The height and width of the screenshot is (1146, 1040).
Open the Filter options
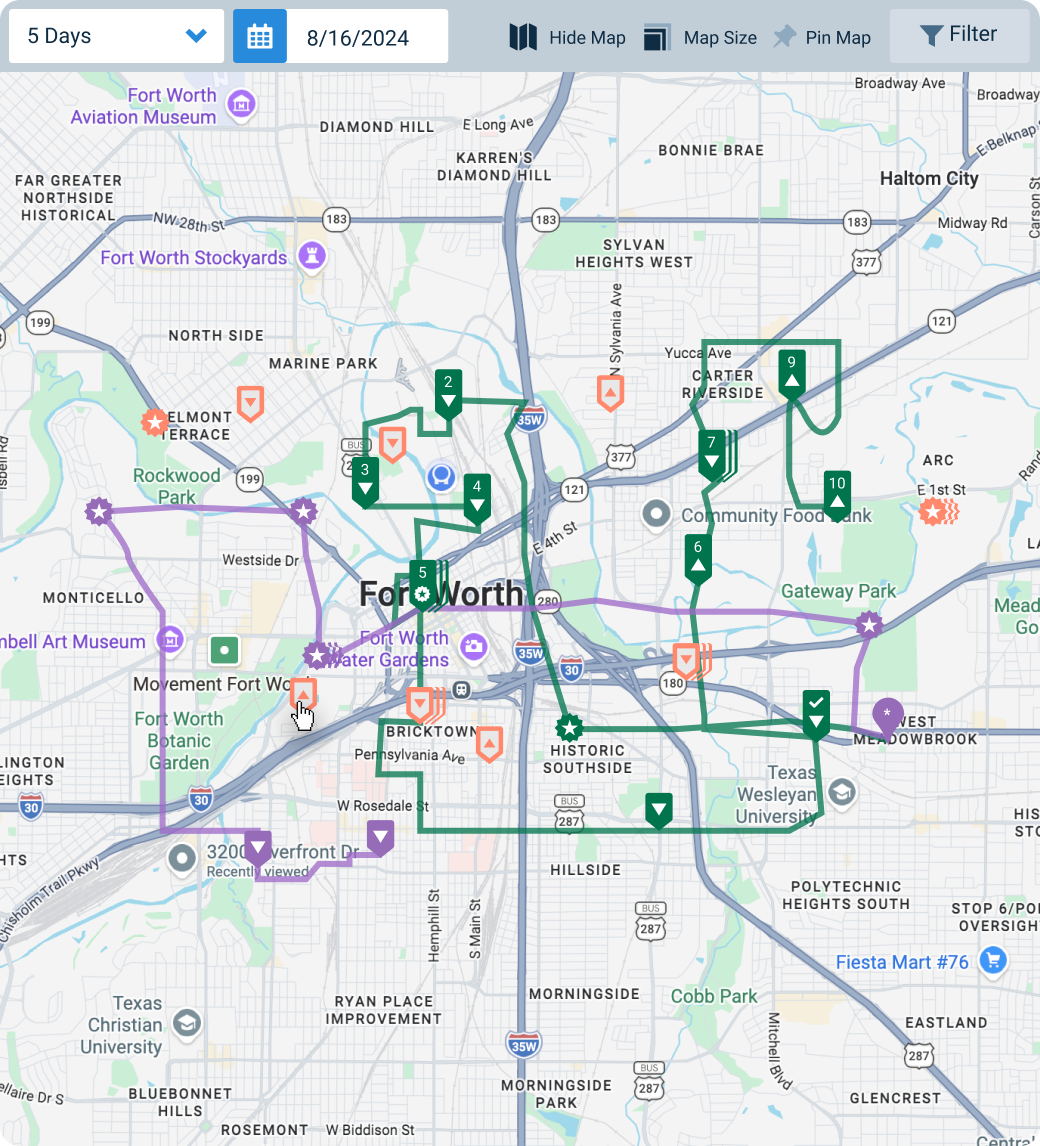point(958,35)
